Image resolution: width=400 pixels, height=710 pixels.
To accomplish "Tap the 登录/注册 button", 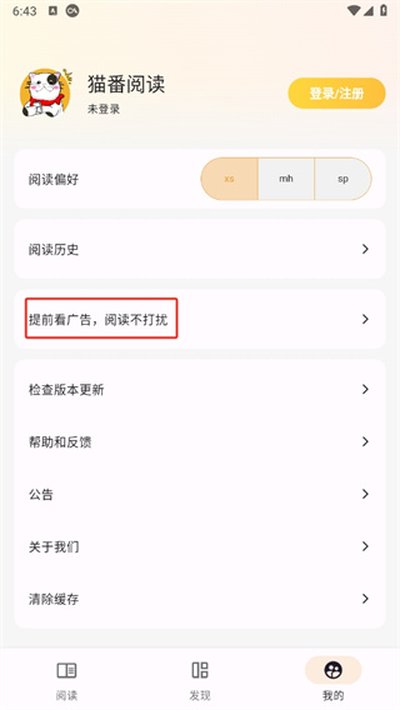I will point(337,93).
